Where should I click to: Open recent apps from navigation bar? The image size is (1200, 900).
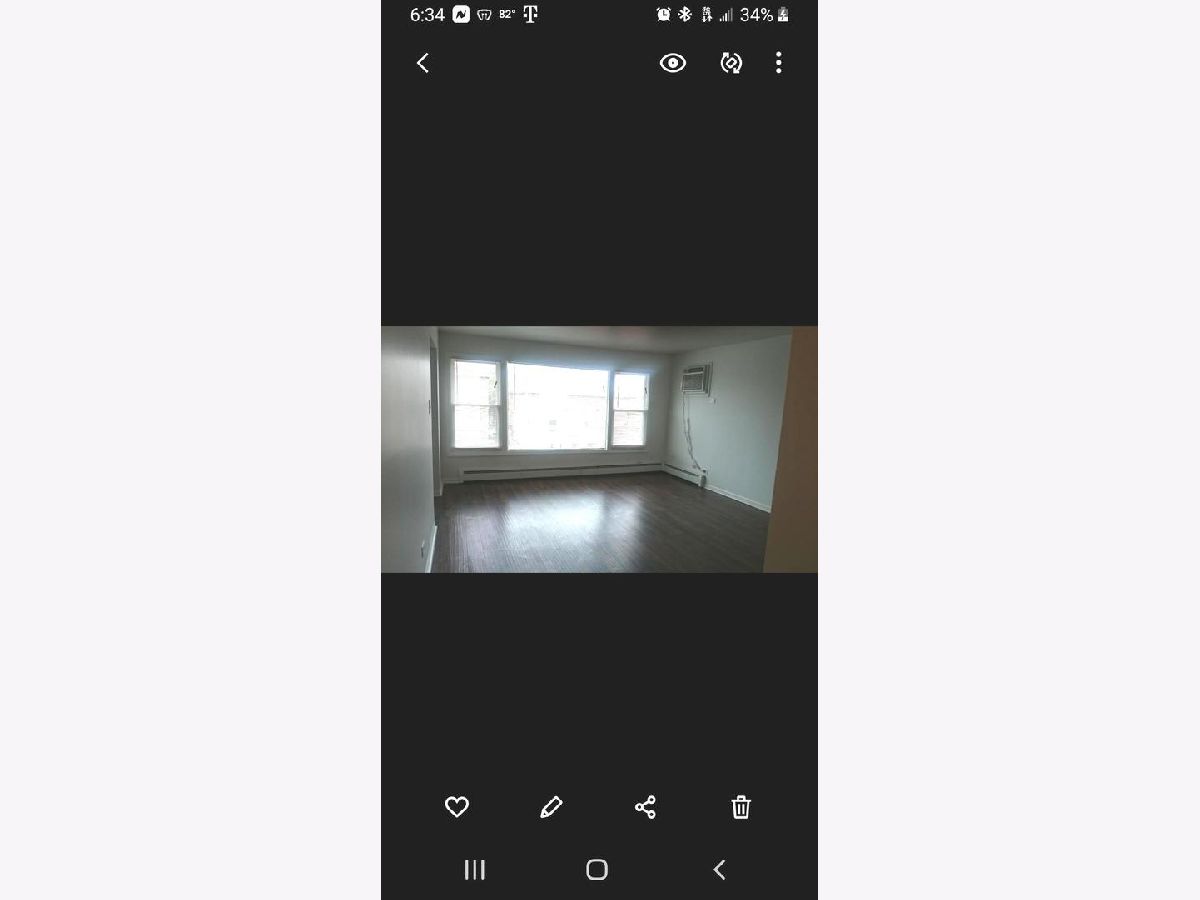(475, 870)
